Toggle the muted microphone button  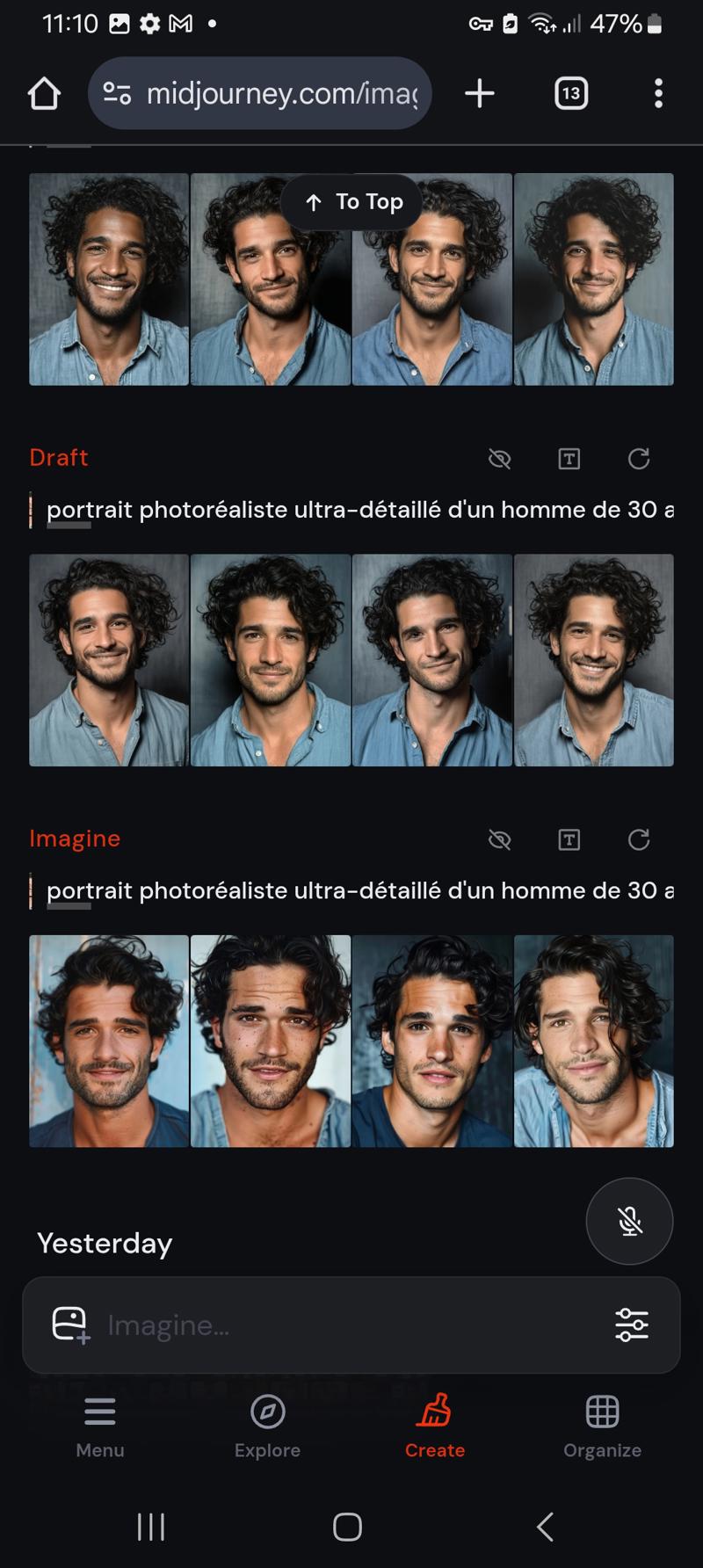(x=629, y=1221)
